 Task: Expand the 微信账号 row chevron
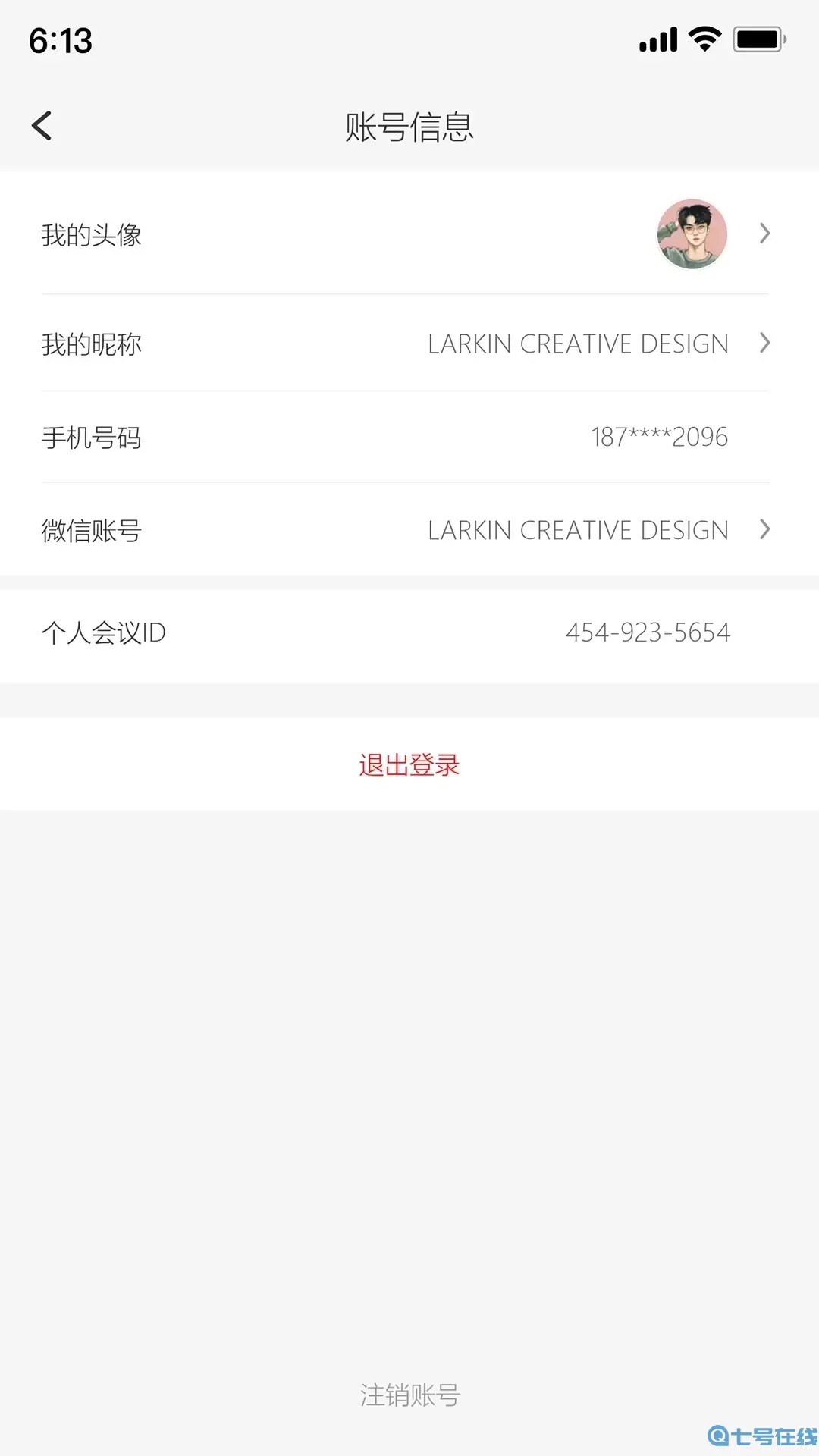coord(764,530)
